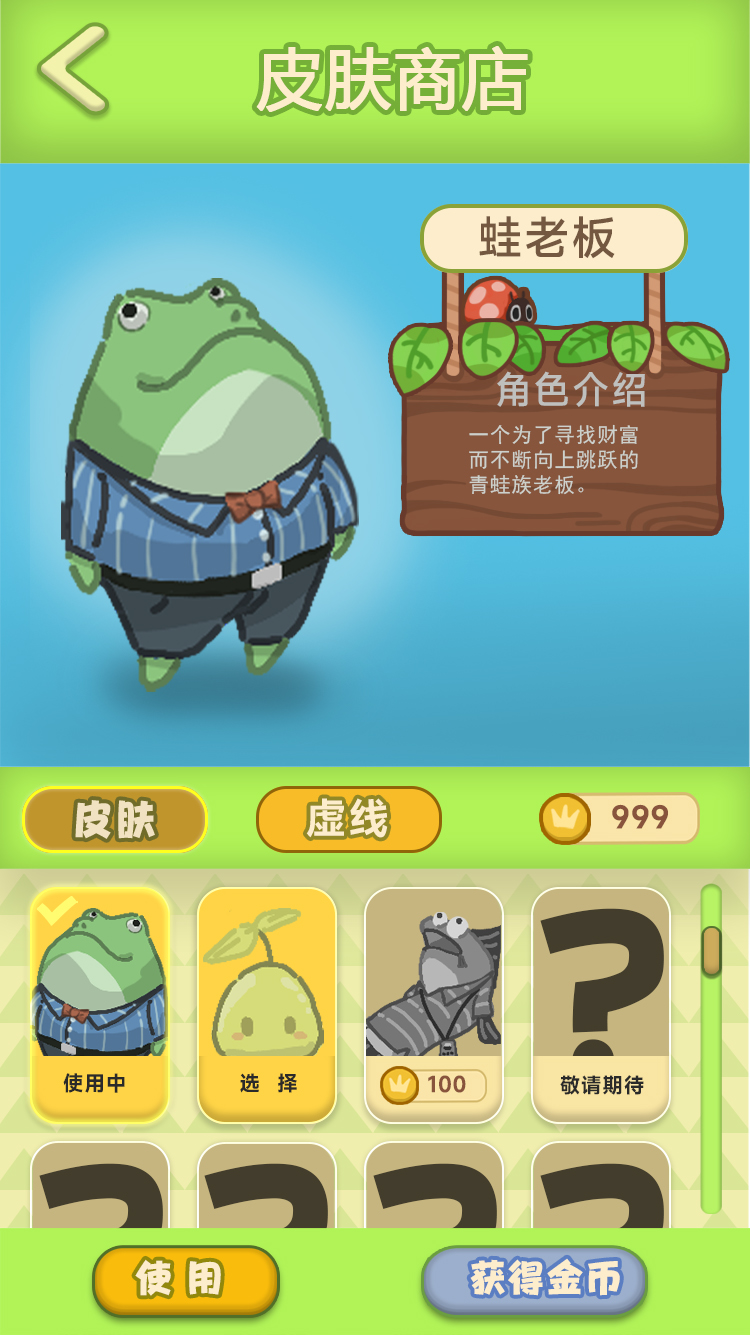This screenshot has width=750, height=1335.
Task: Switch to the 虚线 tab
Action: tap(348, 820)
